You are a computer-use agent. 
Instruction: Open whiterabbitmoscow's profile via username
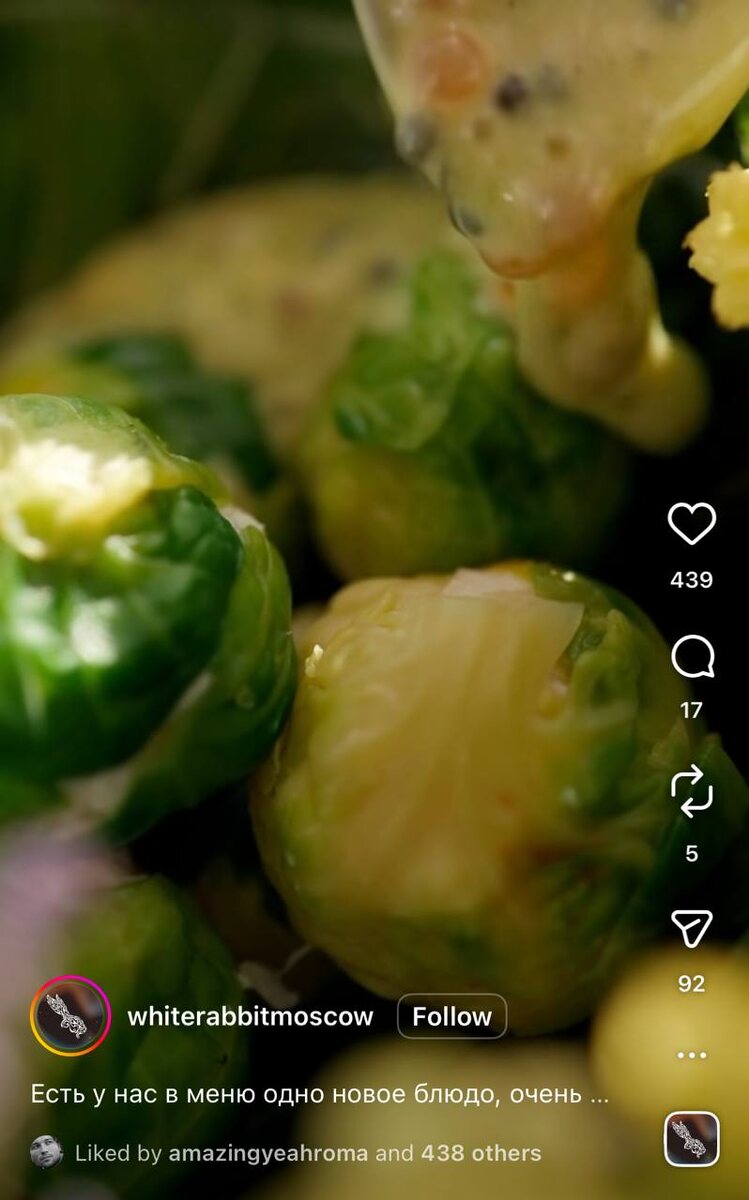coord(251,1017)
